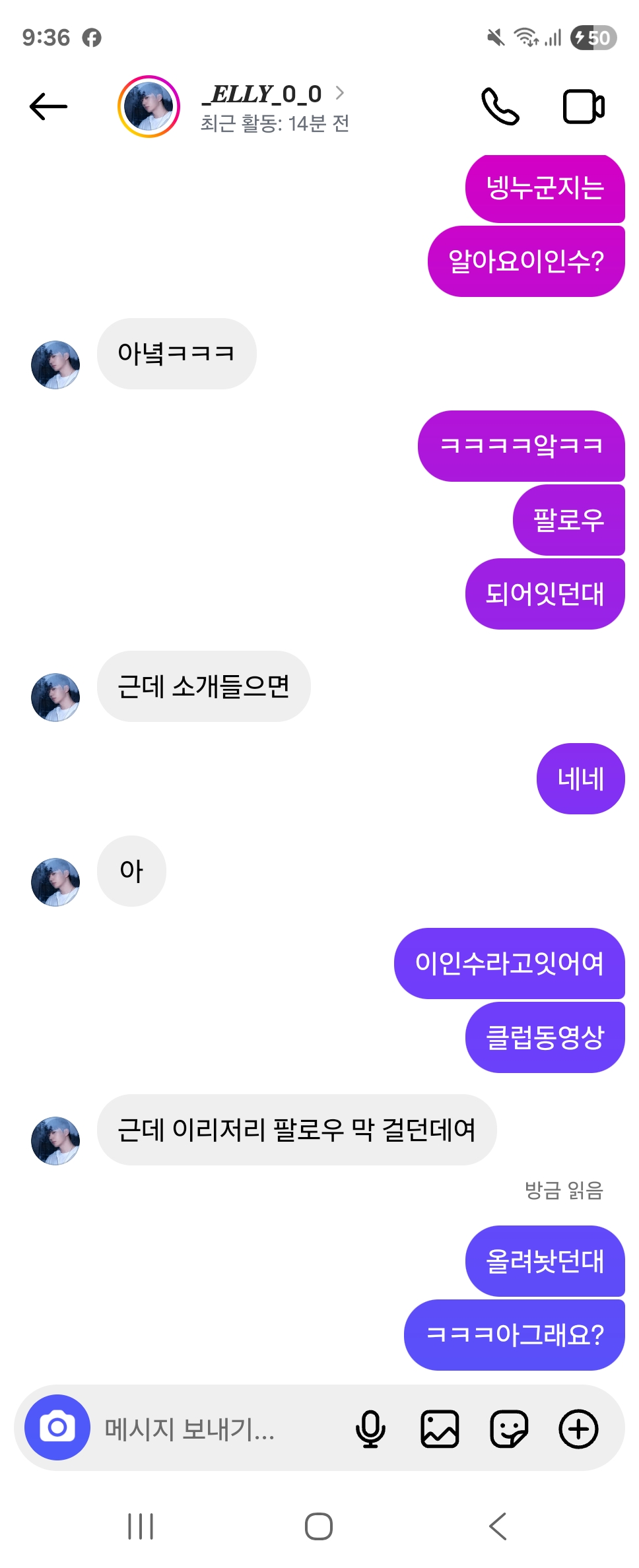Attach a photo from the gallery

[x=440, y=1429]
